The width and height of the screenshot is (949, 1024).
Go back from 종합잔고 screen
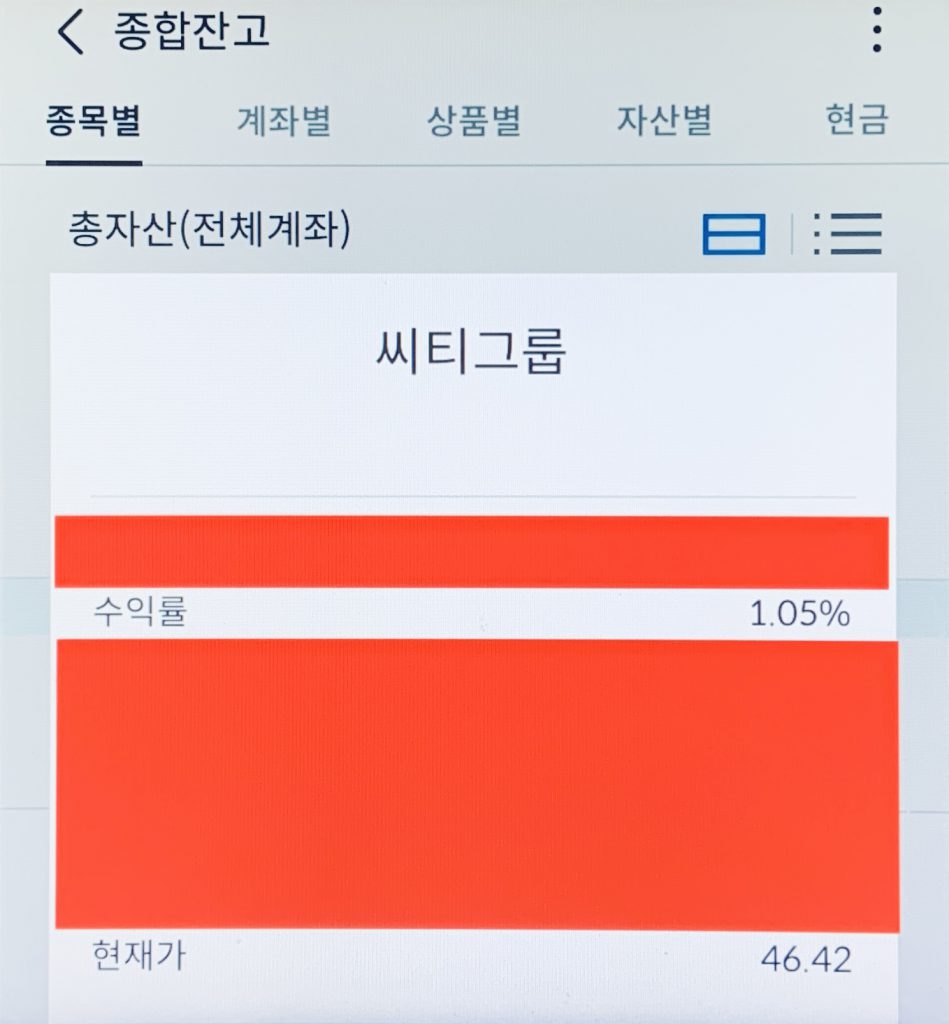(x=70, y=33)
